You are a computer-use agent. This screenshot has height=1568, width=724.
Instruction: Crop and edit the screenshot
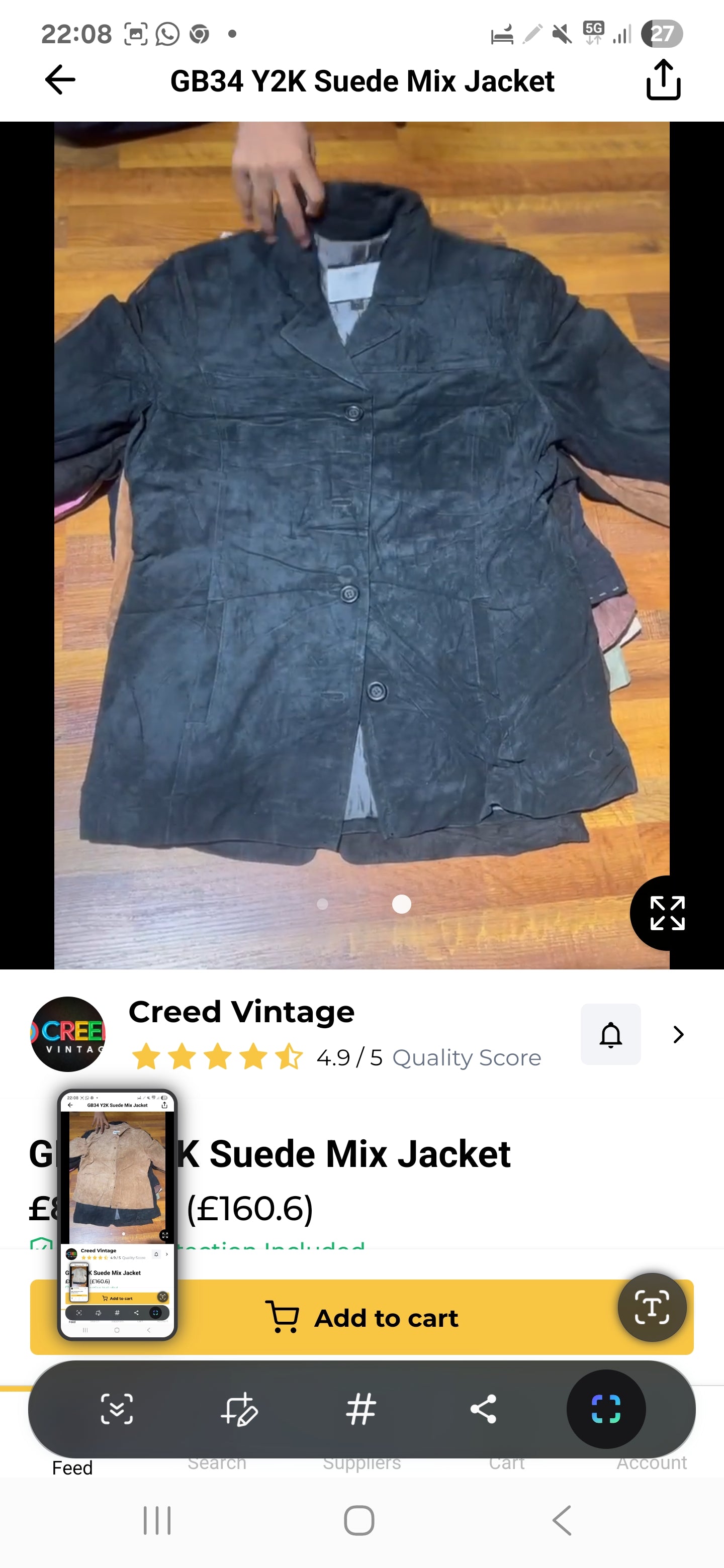(239, 1409)
